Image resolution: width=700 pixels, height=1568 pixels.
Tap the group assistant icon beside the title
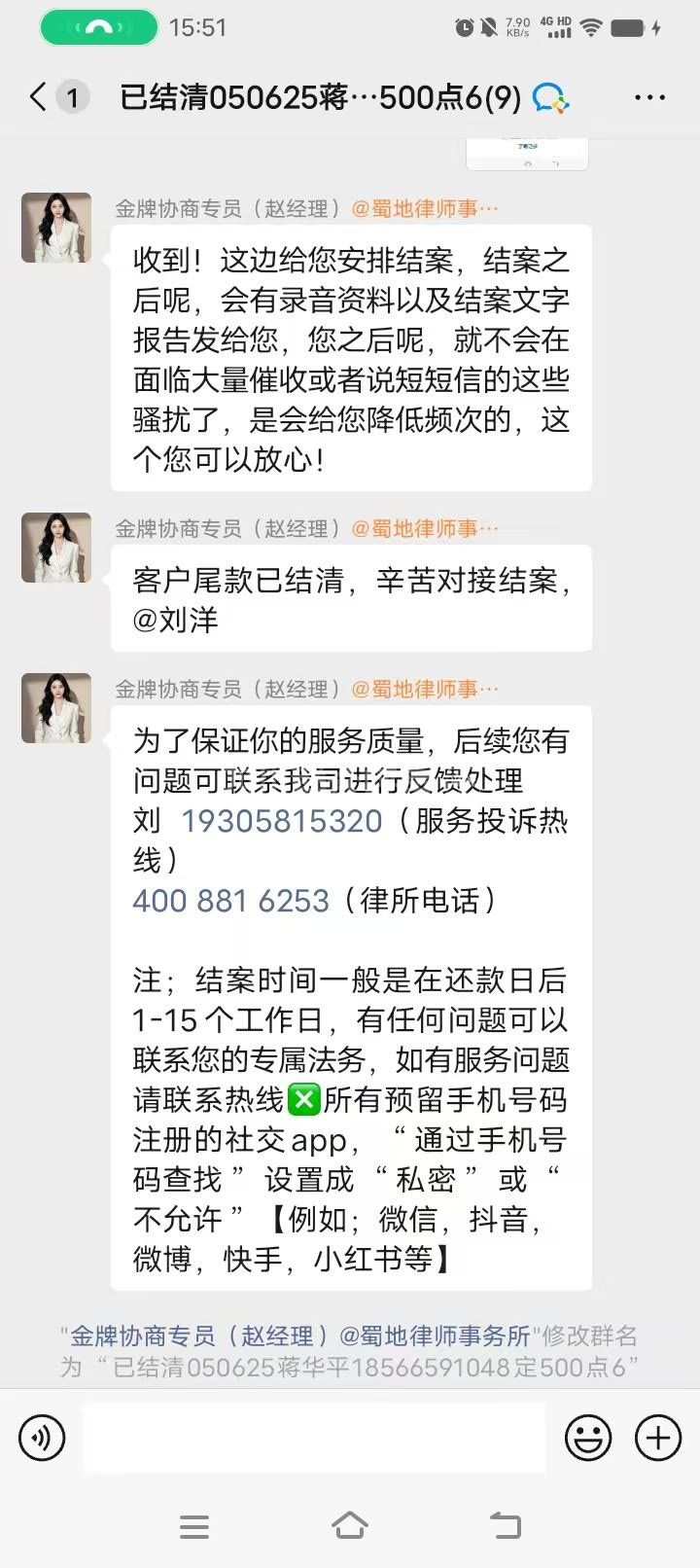[551, 97]
